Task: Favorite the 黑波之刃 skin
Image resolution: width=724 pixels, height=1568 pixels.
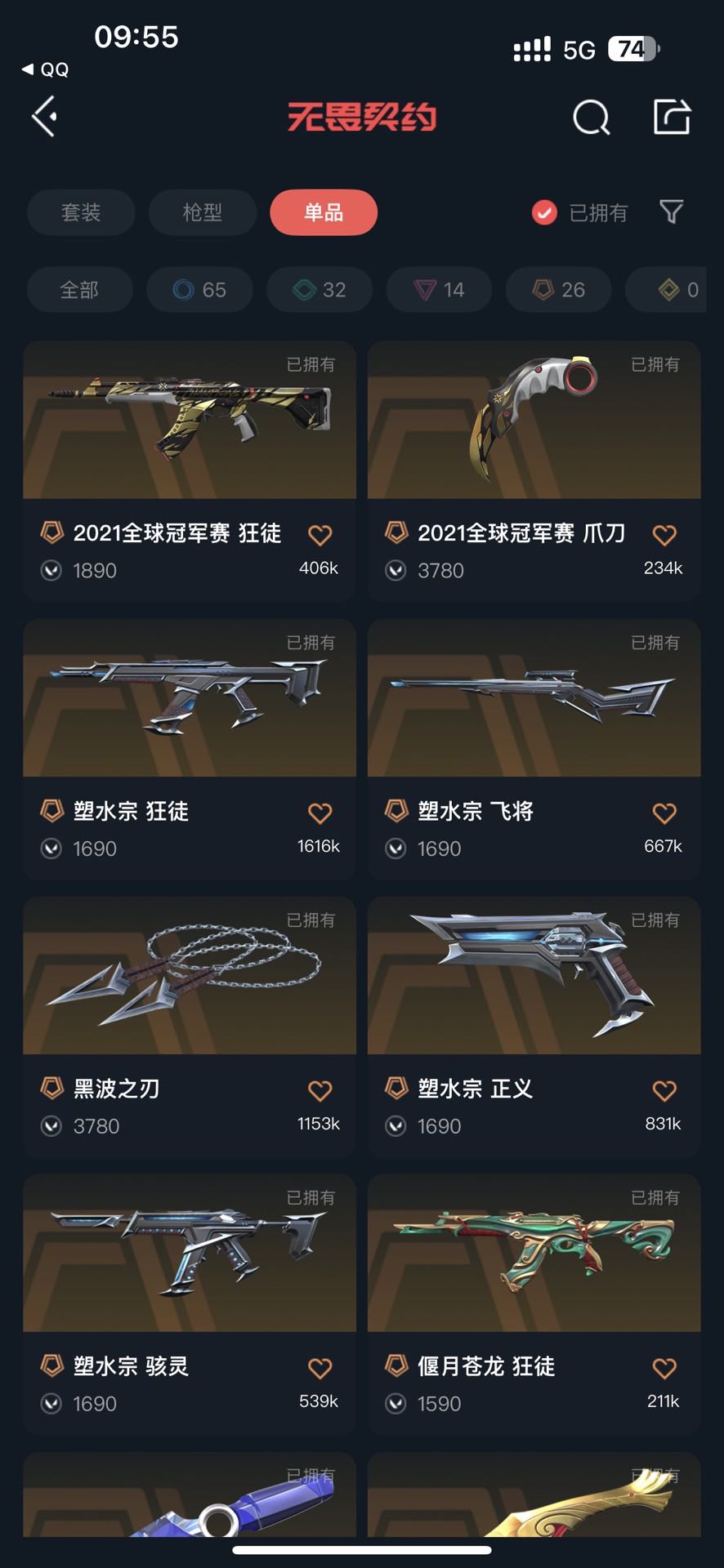Action: pos(320,1090)
